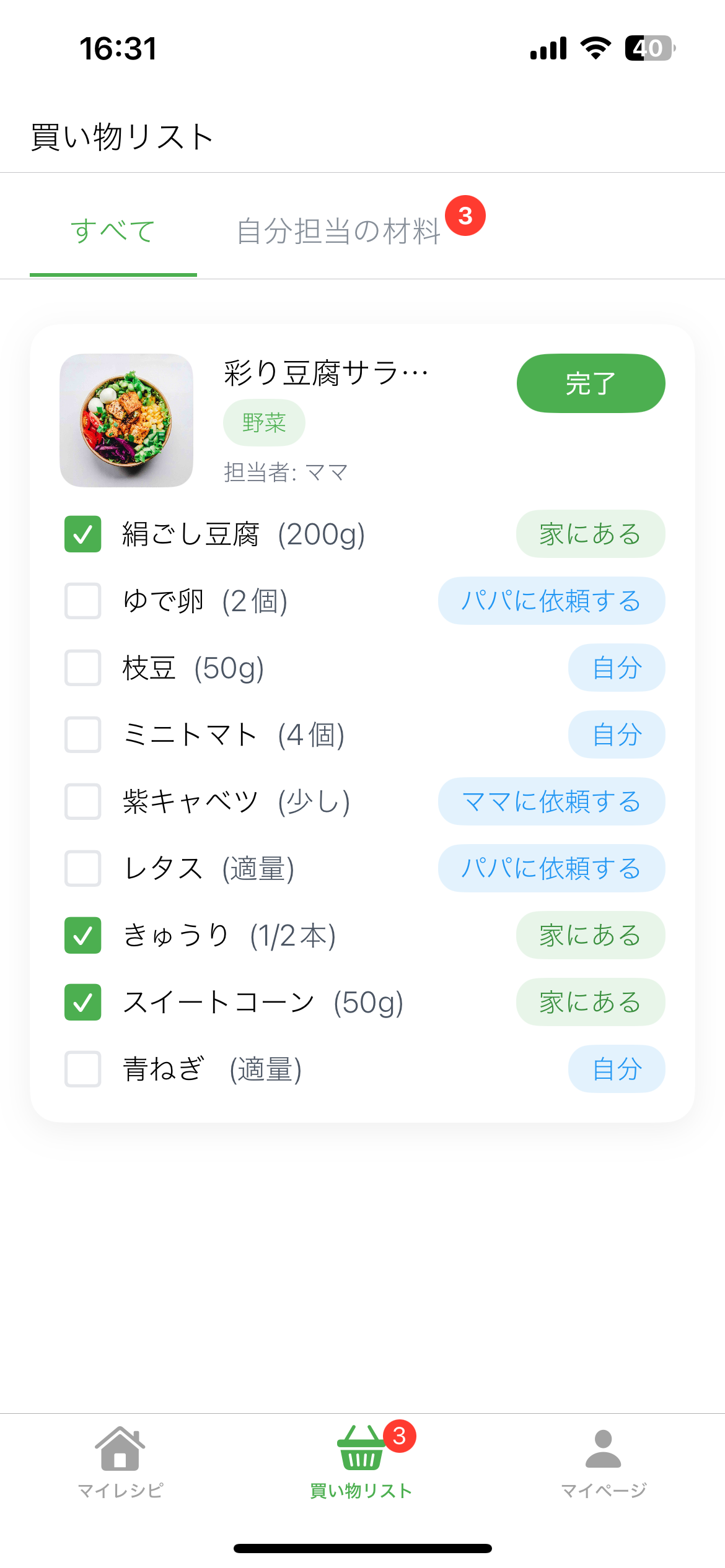
Task: Switch to the すべて tab
Action: 113,230
